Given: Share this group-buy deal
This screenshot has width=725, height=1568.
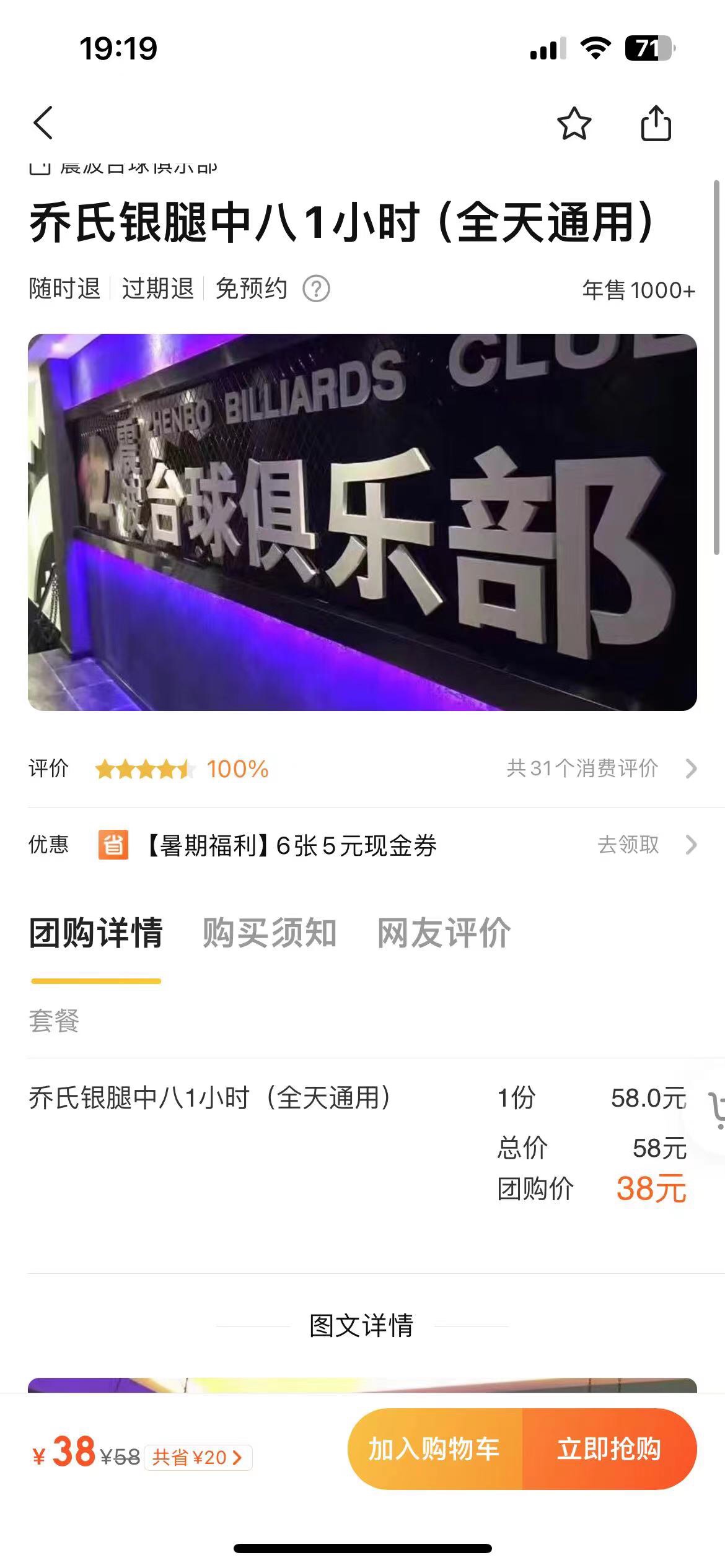Looking at the screenshot, I should point(656,123).
